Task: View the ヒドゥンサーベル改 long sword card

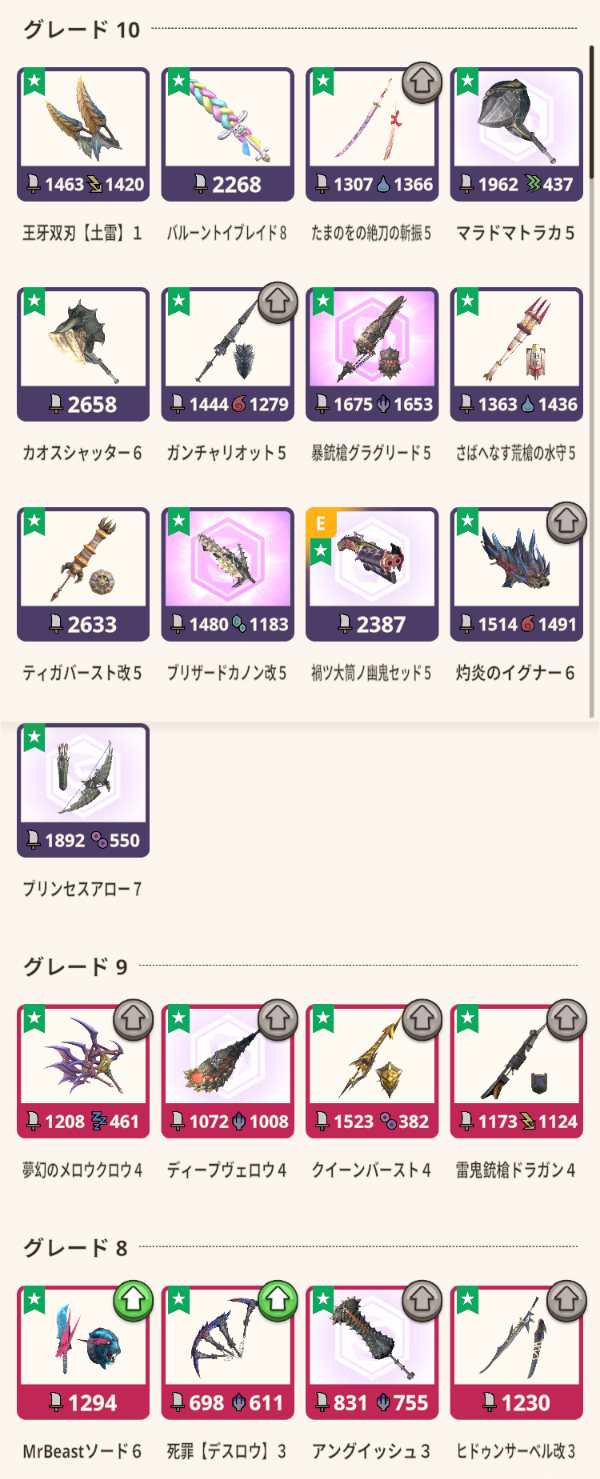Action: [x=516, y=1352]
